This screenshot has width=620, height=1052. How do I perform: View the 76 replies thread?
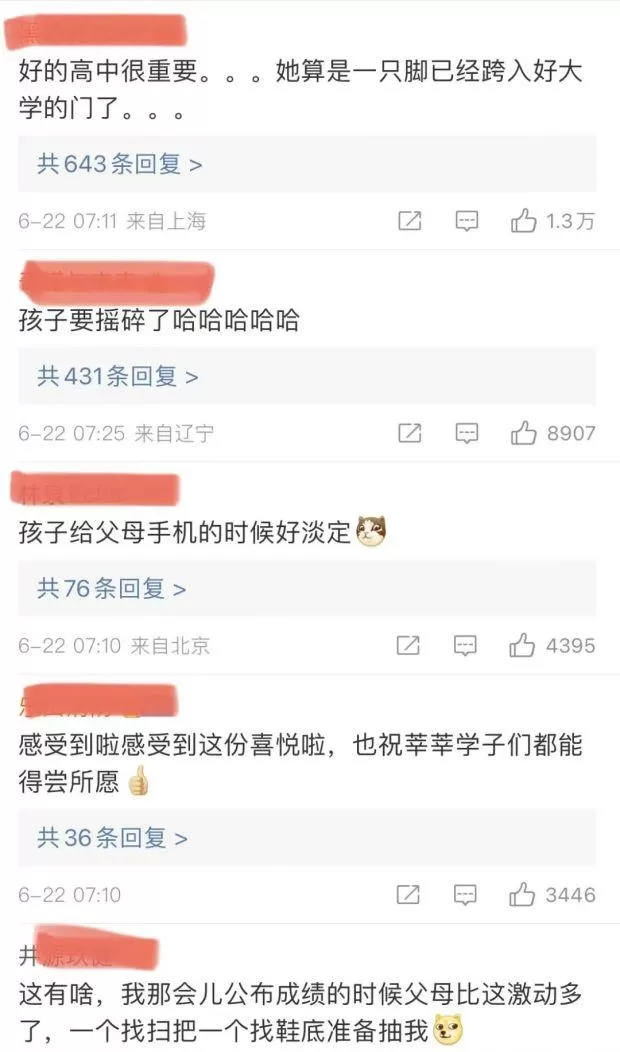point(112,589)
